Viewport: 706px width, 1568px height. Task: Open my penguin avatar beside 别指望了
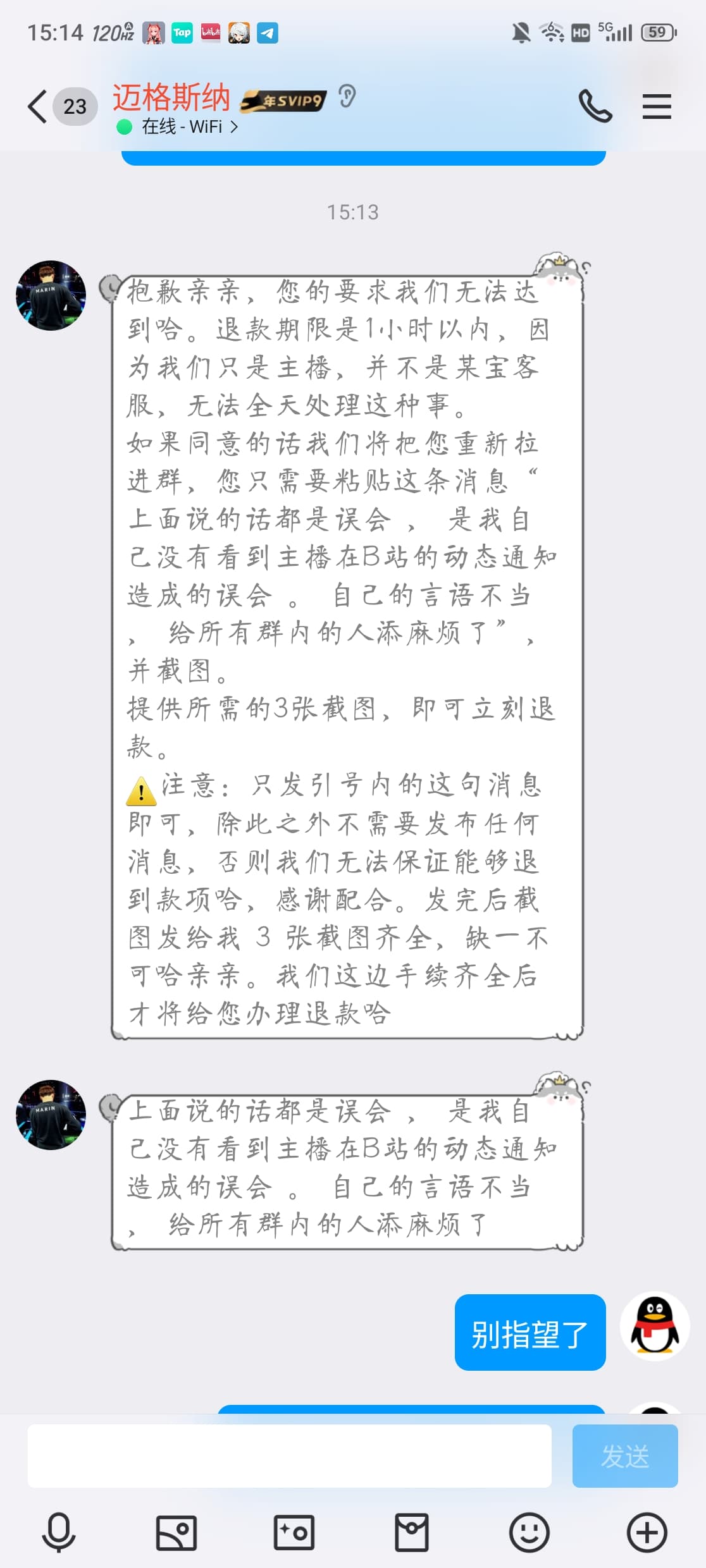click(x=654, y=1325)
